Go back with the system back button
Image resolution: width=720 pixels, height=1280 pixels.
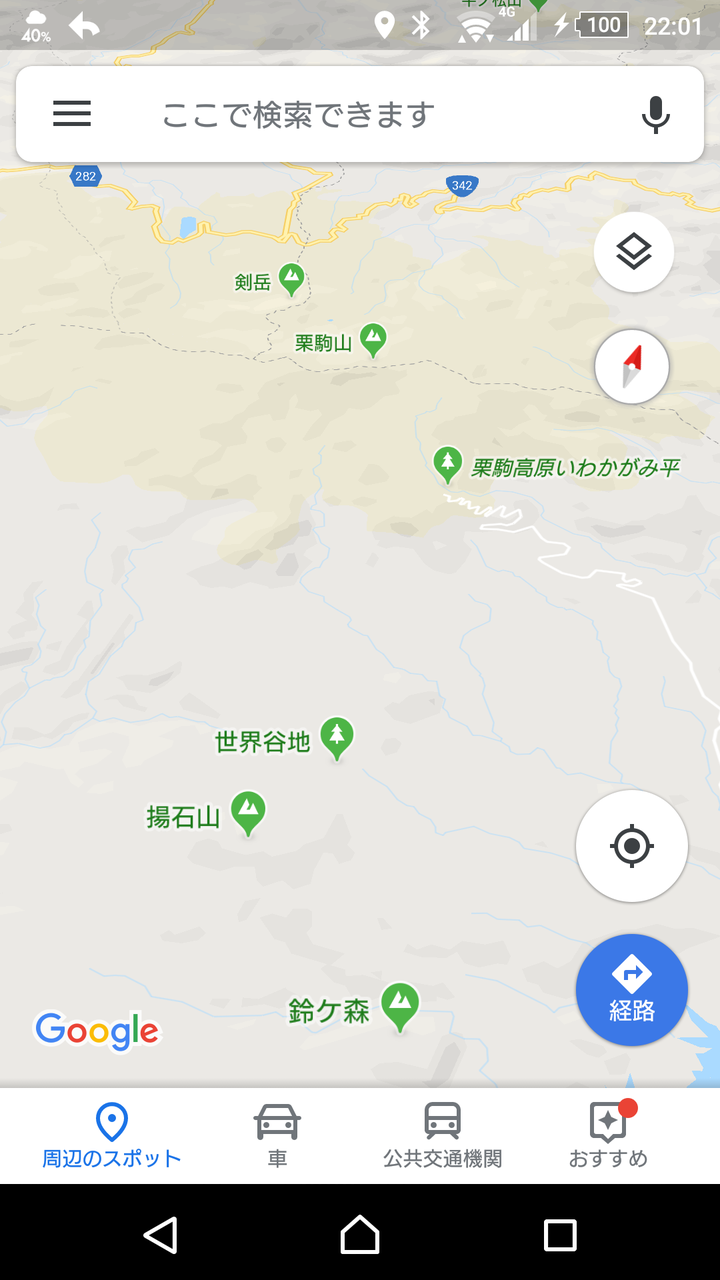coord(160,1235)
